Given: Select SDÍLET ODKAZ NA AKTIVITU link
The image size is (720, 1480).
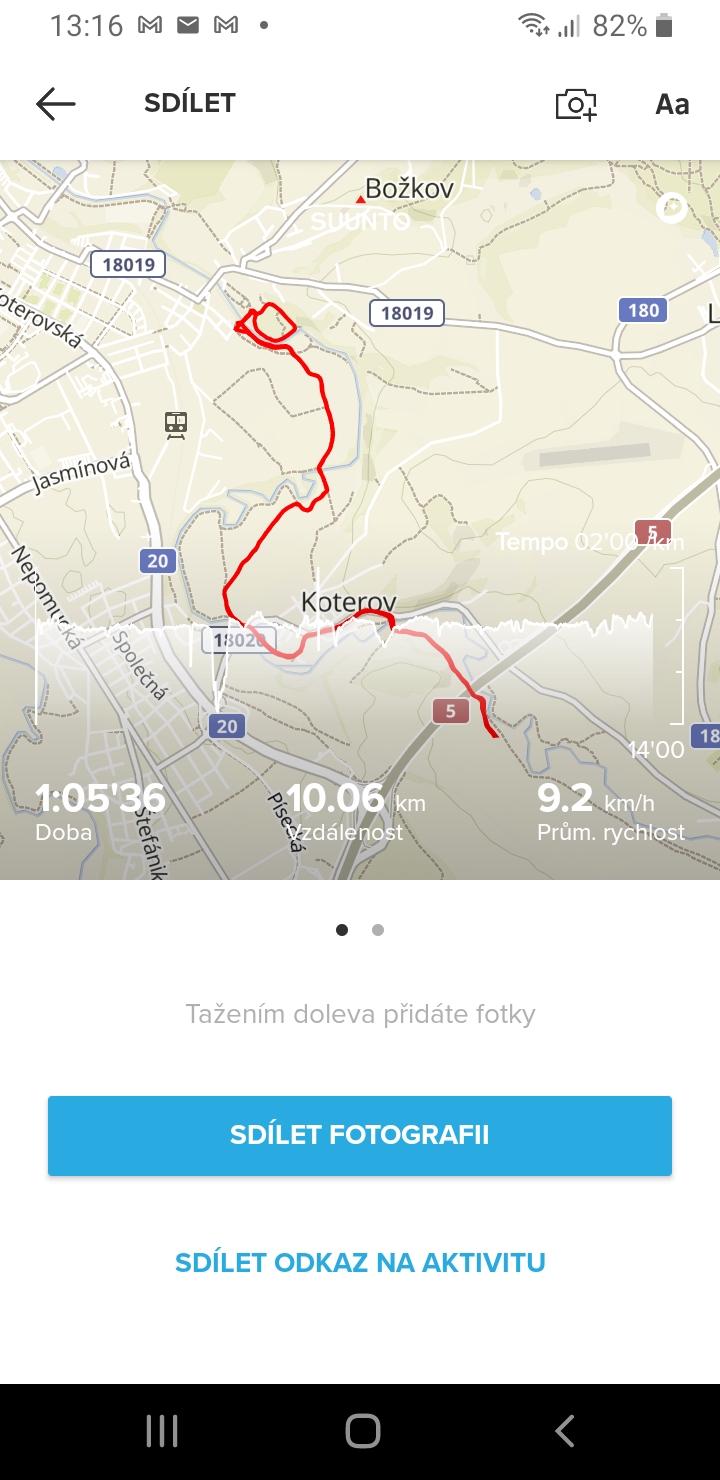Looking at the screenshot, I should point(360,1262).
